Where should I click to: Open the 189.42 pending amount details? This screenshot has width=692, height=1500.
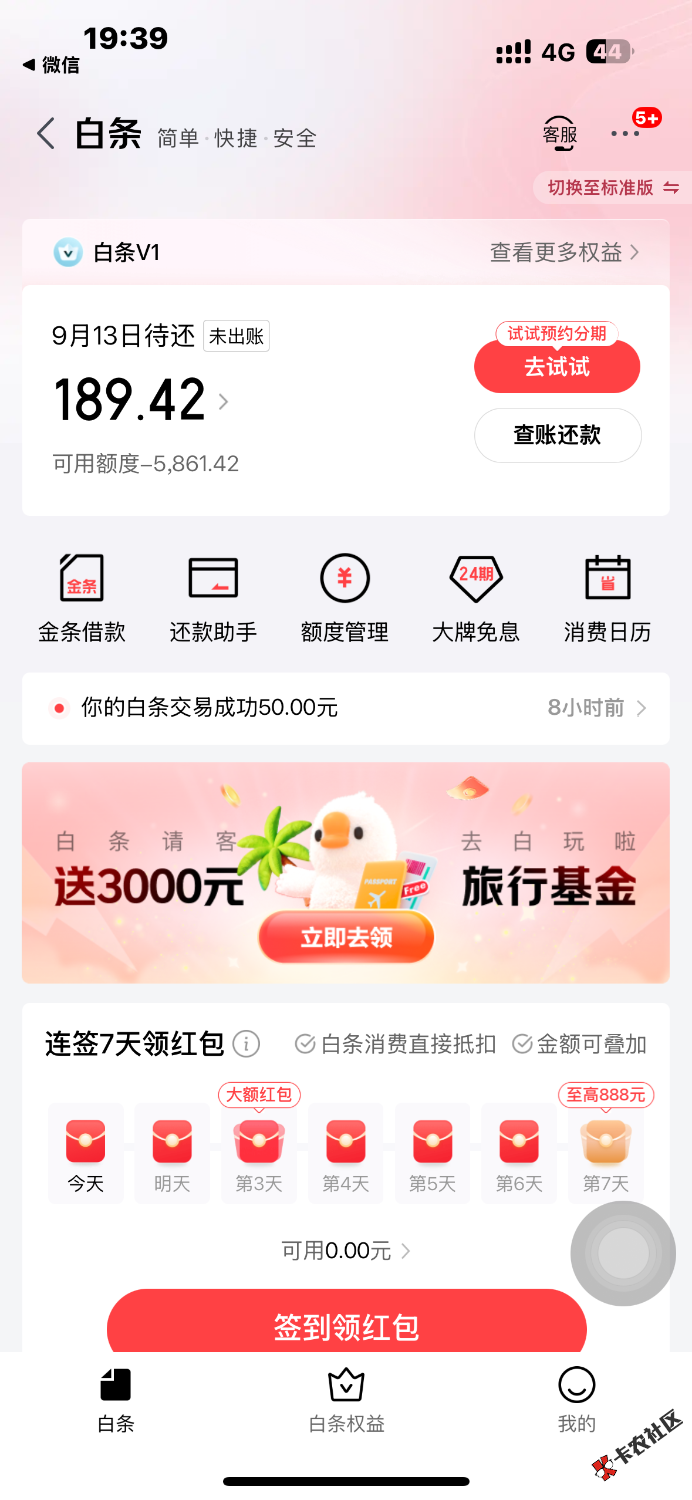(140, 401)
